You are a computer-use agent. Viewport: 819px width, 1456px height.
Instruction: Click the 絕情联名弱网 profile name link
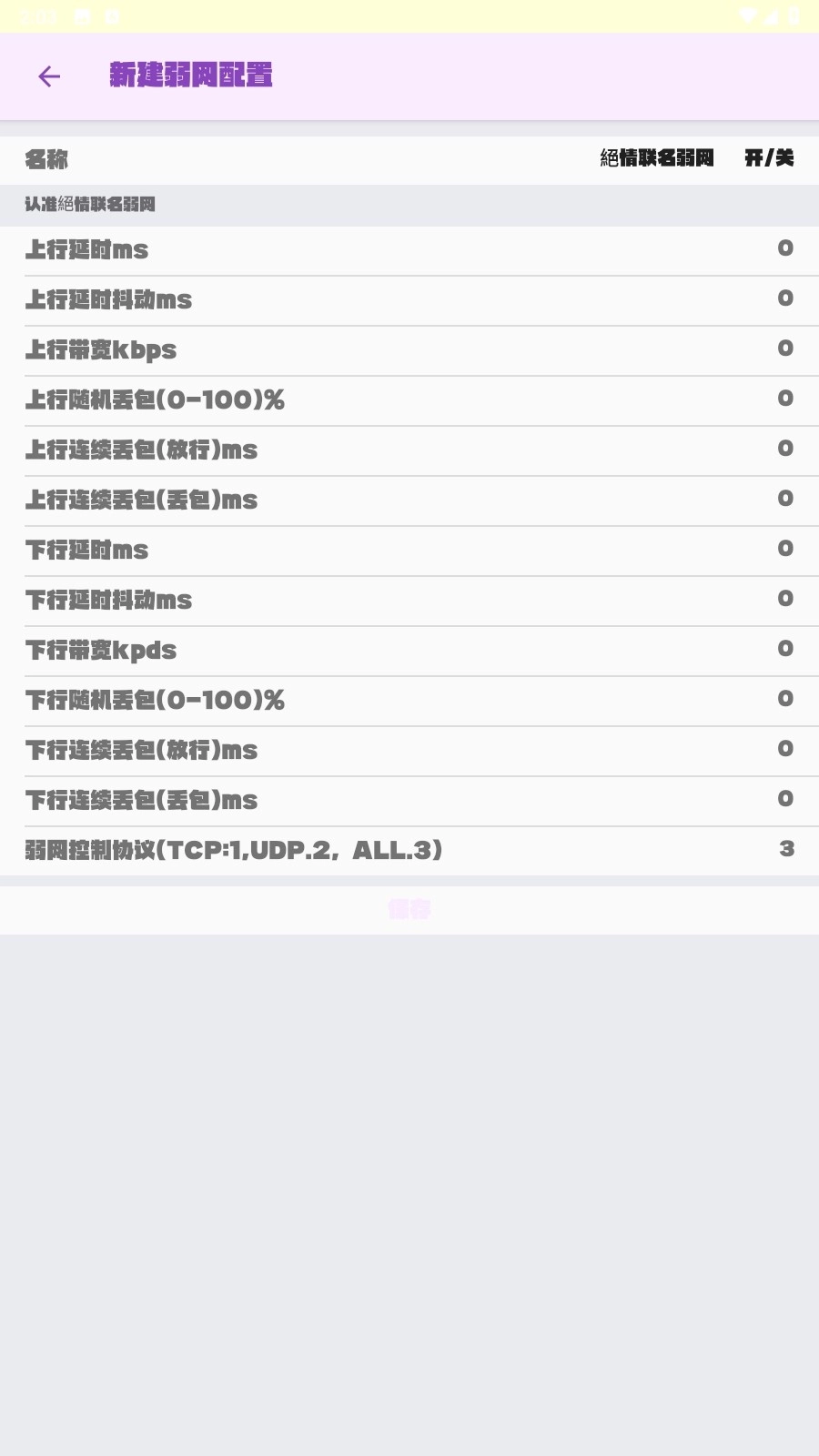658,158
